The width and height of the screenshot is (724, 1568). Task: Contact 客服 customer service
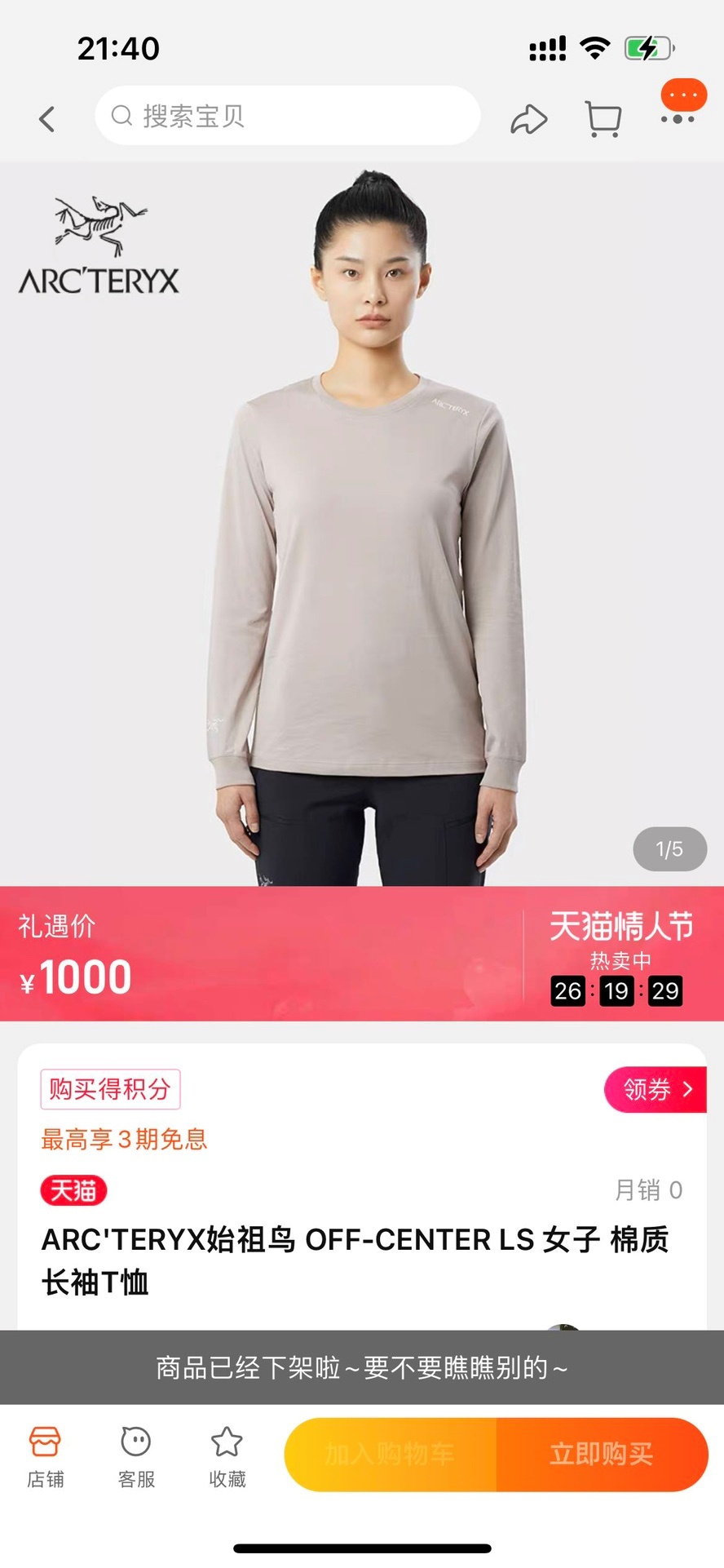click(x=136, y=1458)
